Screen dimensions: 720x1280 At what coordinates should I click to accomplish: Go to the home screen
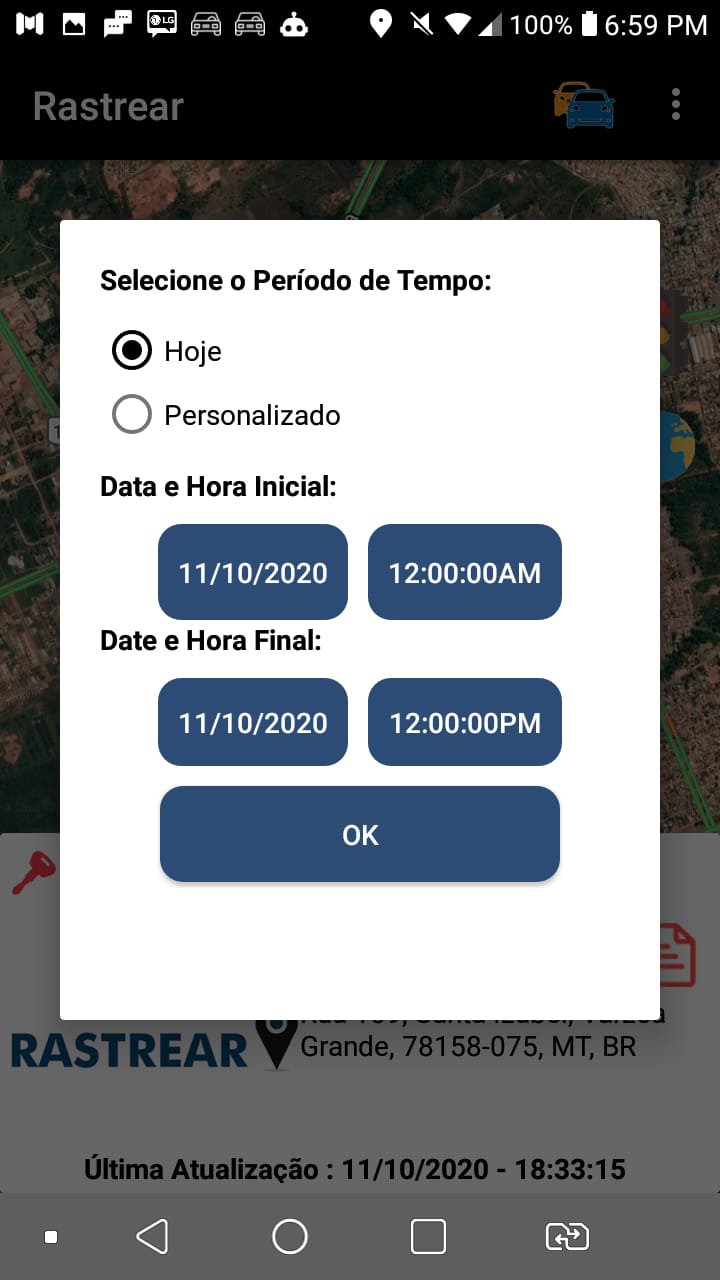[290, 1237]
